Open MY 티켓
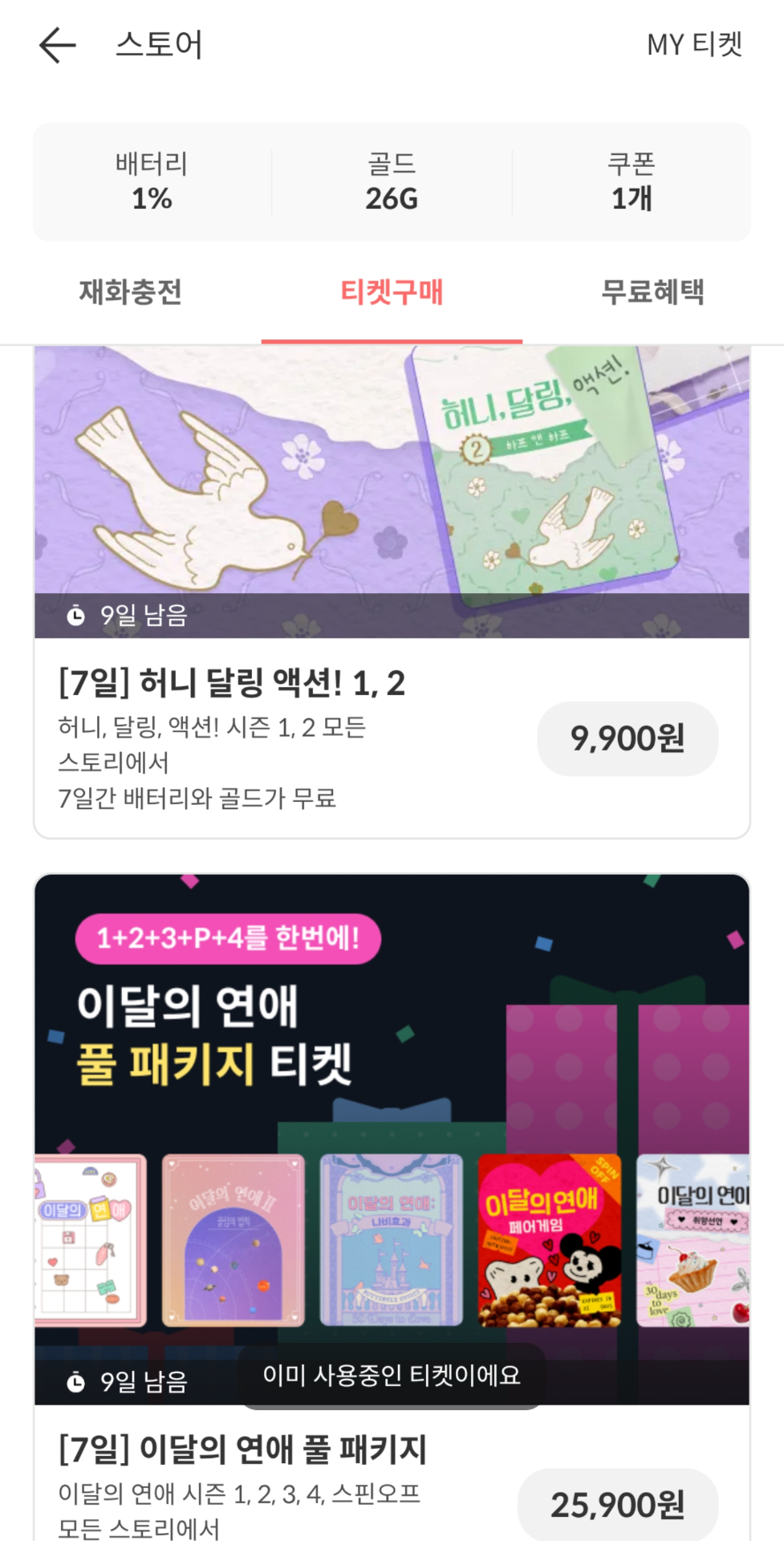Viewport: 784px width, 1541px height. (694, 45)
